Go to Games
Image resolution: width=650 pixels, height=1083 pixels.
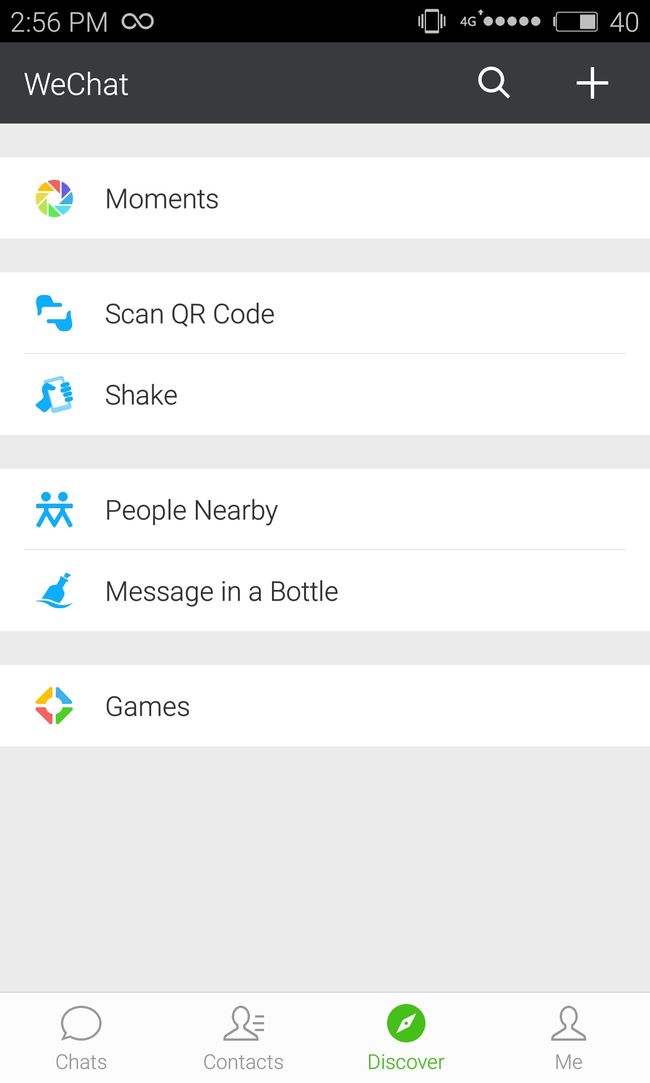[325, 706]
